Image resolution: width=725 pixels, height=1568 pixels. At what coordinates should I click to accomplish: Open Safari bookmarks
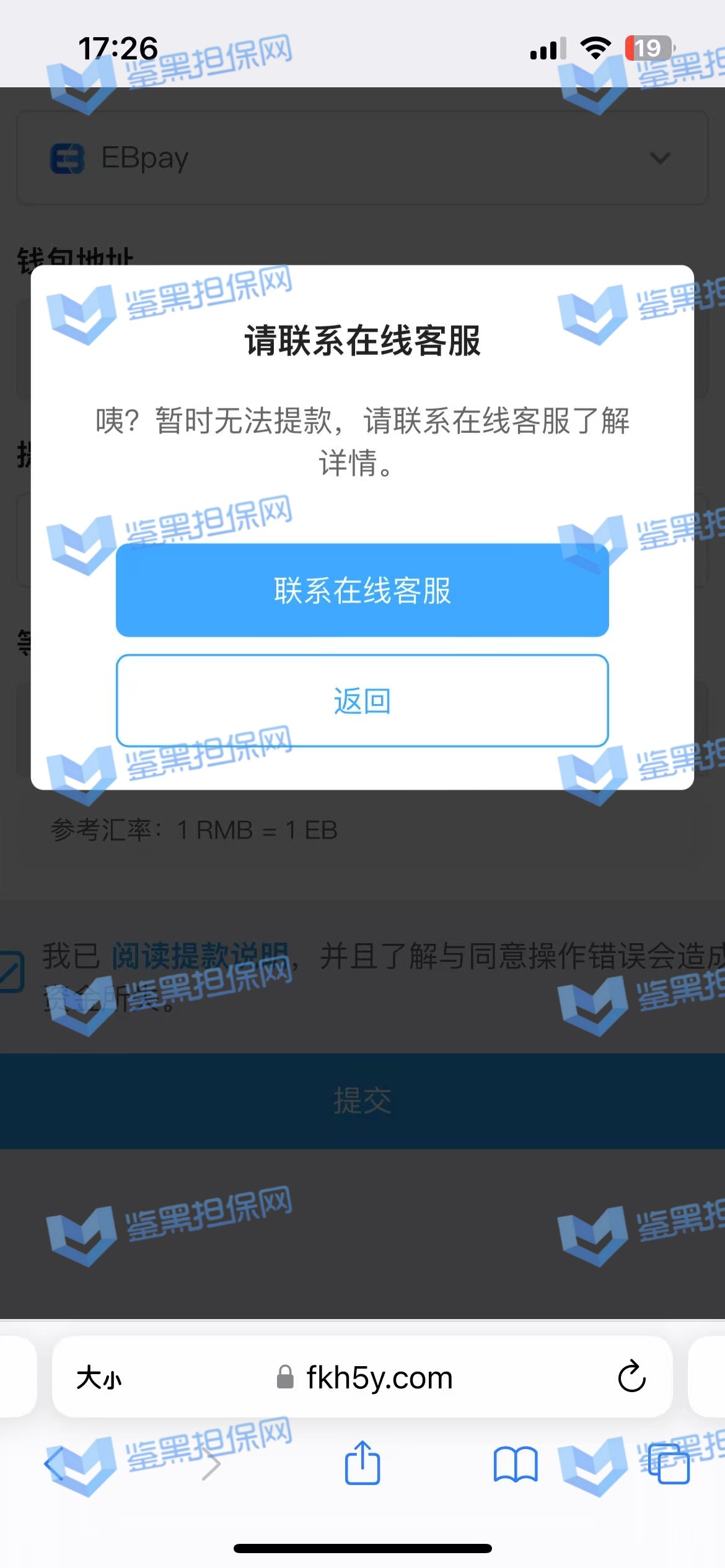click(515, 1465)
